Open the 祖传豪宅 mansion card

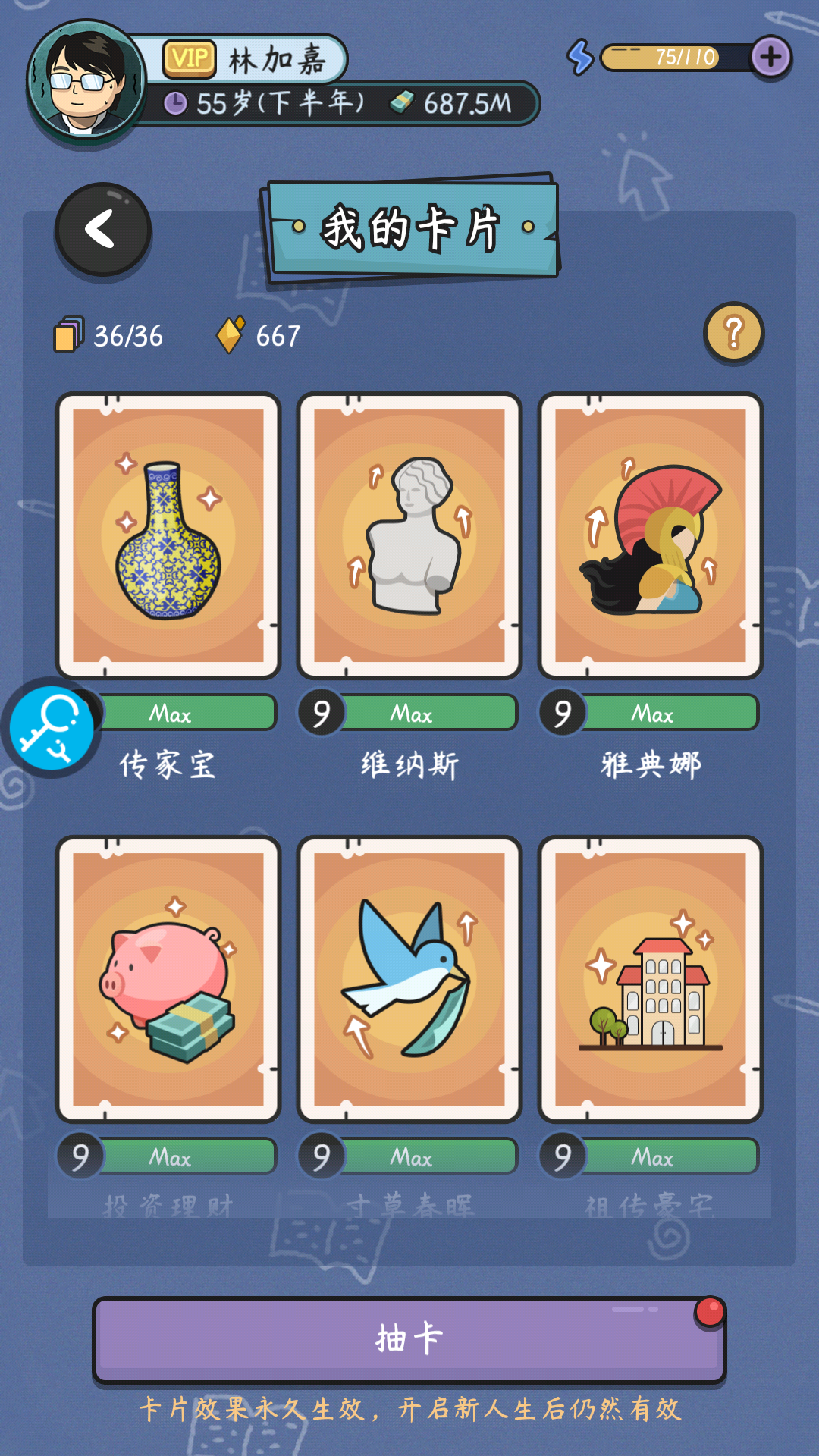coord(651,979)
